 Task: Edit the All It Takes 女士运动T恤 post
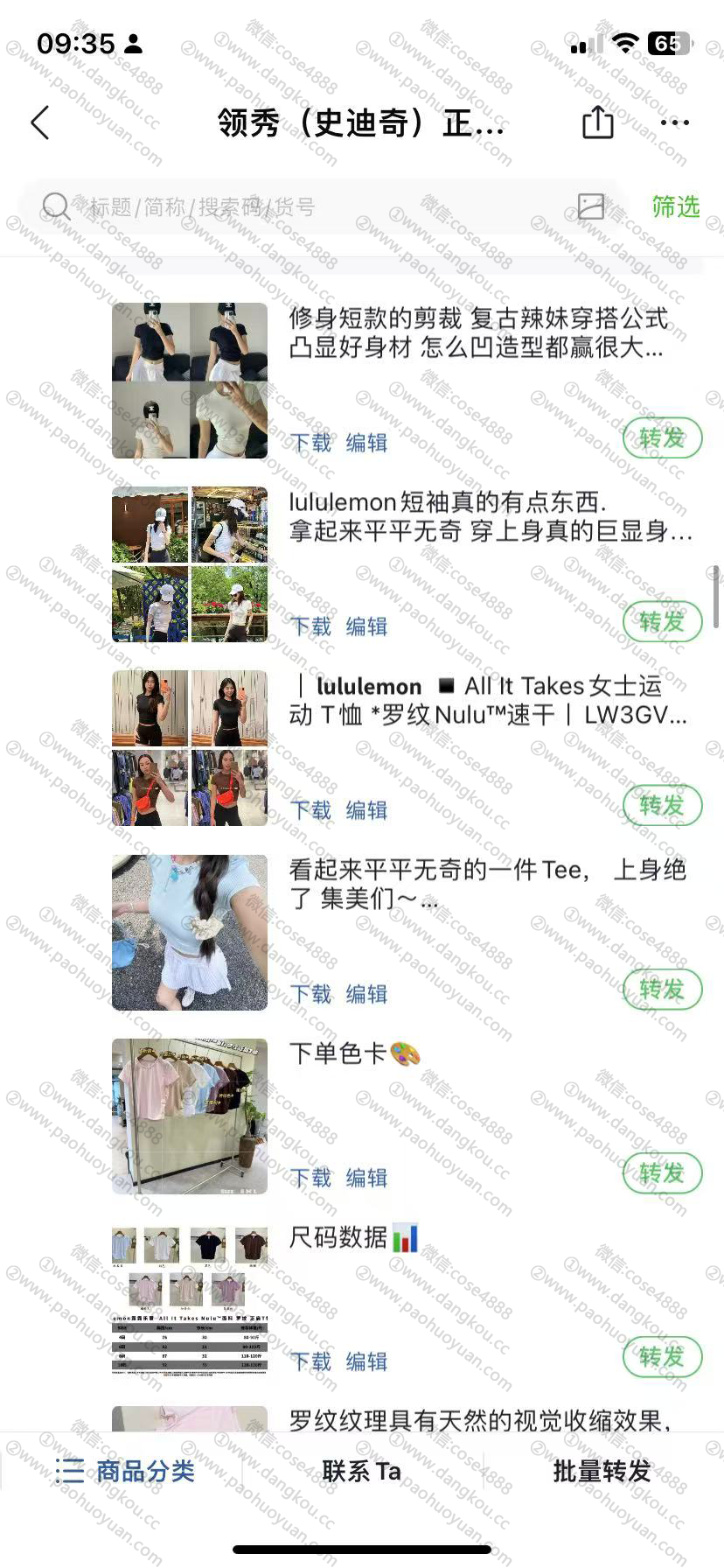(366, 810)
